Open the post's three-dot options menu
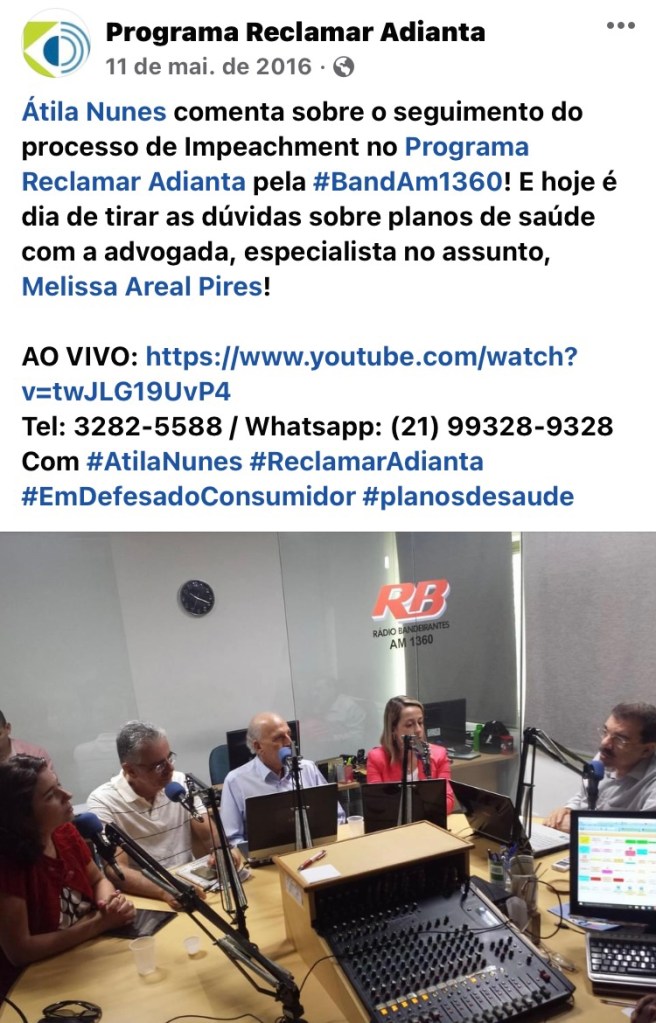Image resolution: width=656 pixels, height=1023 pixels. point(620,26)
